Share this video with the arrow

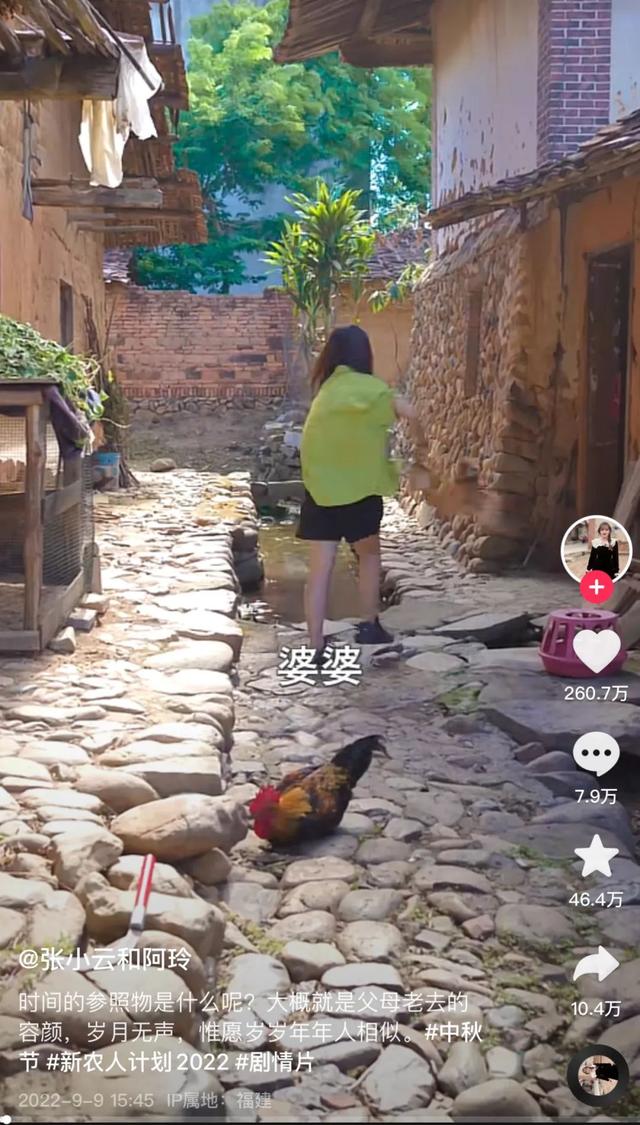[596, 964]
